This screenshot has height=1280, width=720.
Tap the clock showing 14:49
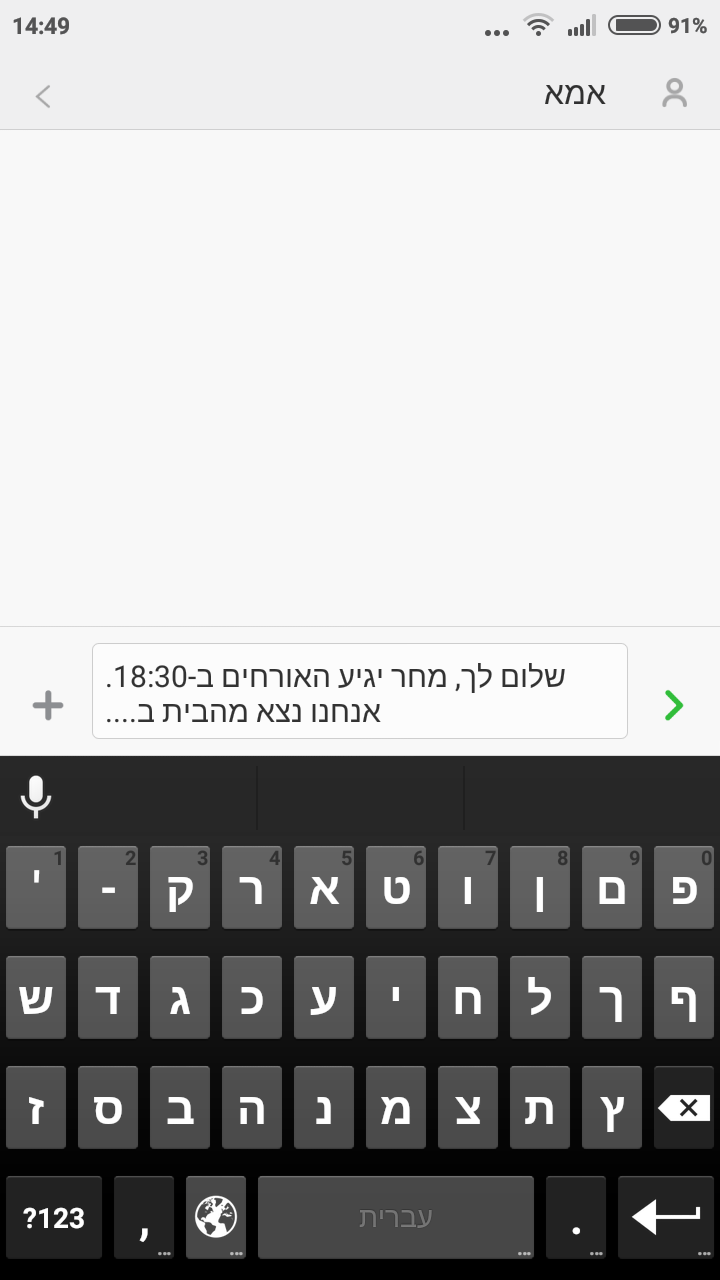[x=42, y=25]
